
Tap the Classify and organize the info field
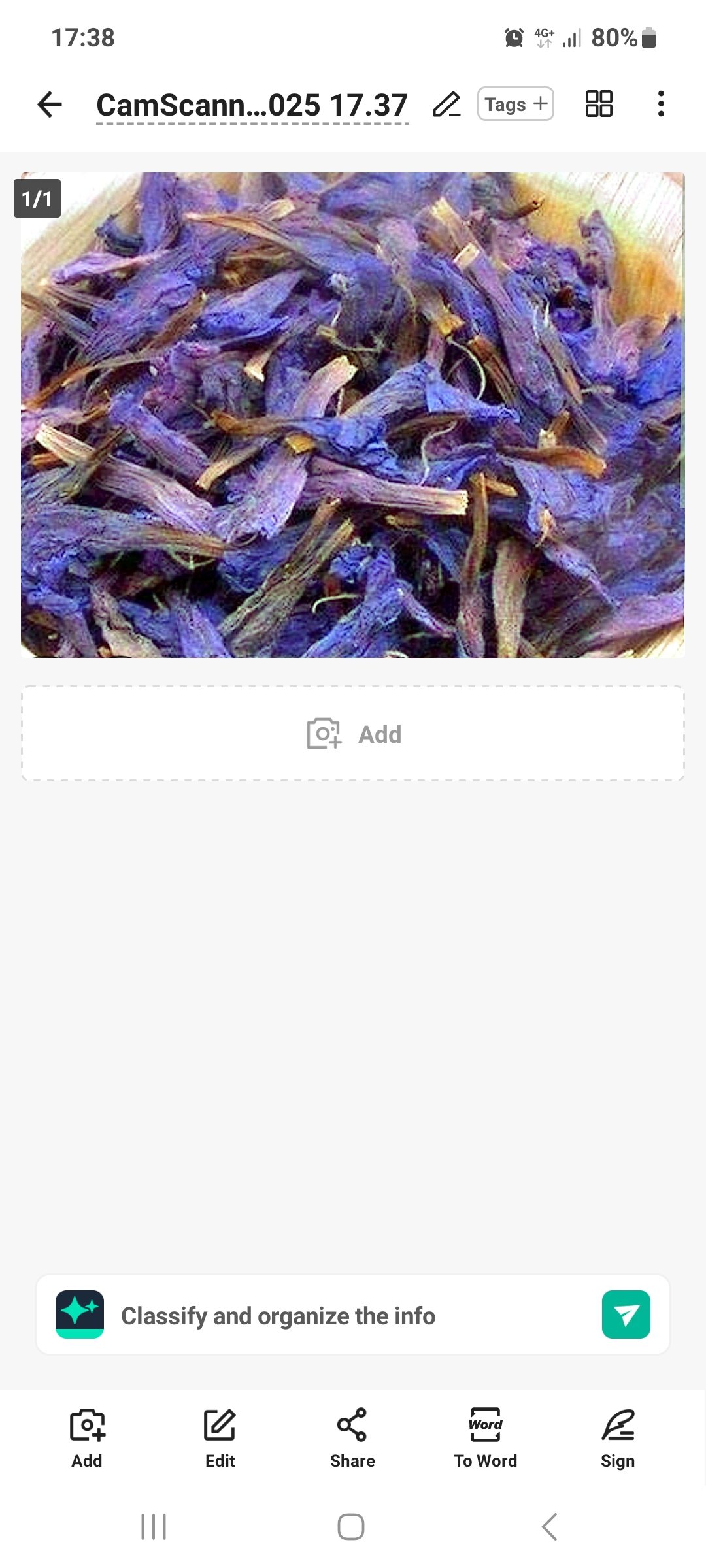coord(327,1315)
